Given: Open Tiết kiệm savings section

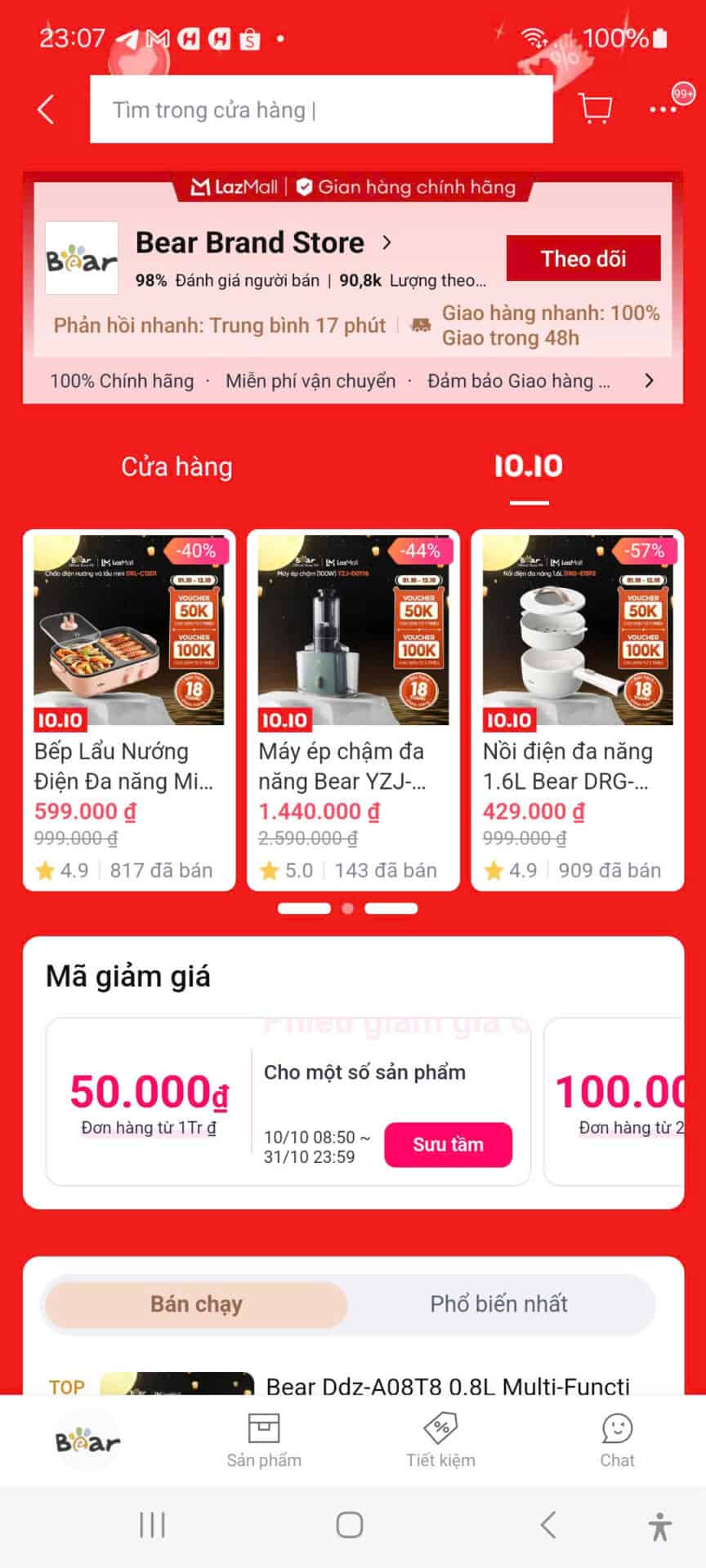Looking at the screenshot, I should click(x=441, y=1441).
